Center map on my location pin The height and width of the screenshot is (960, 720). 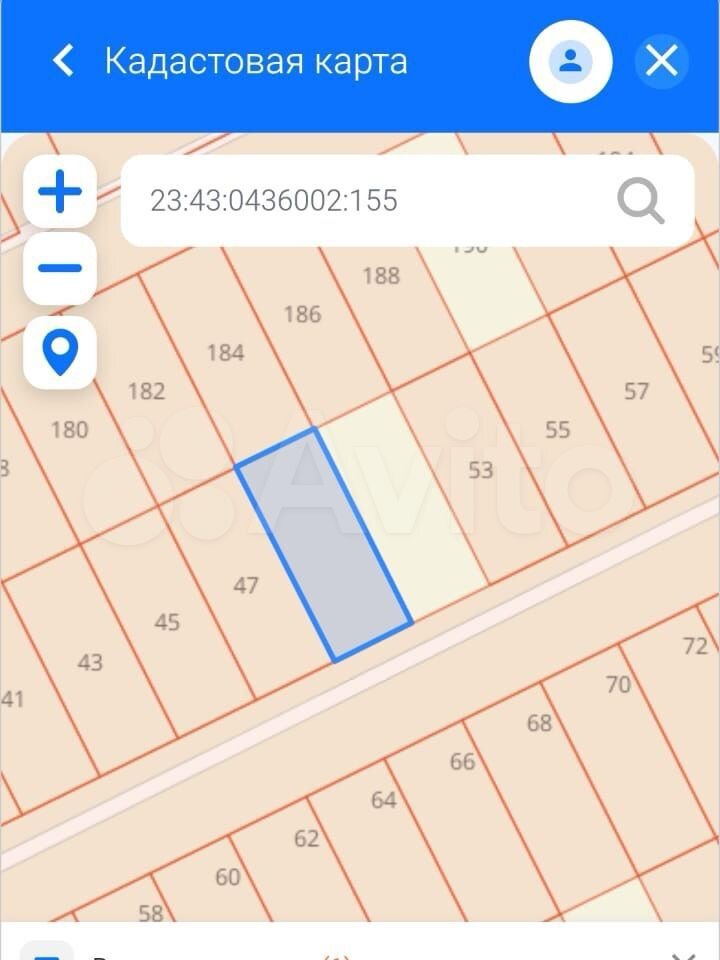pyautogui.click(x=60, y=352)
